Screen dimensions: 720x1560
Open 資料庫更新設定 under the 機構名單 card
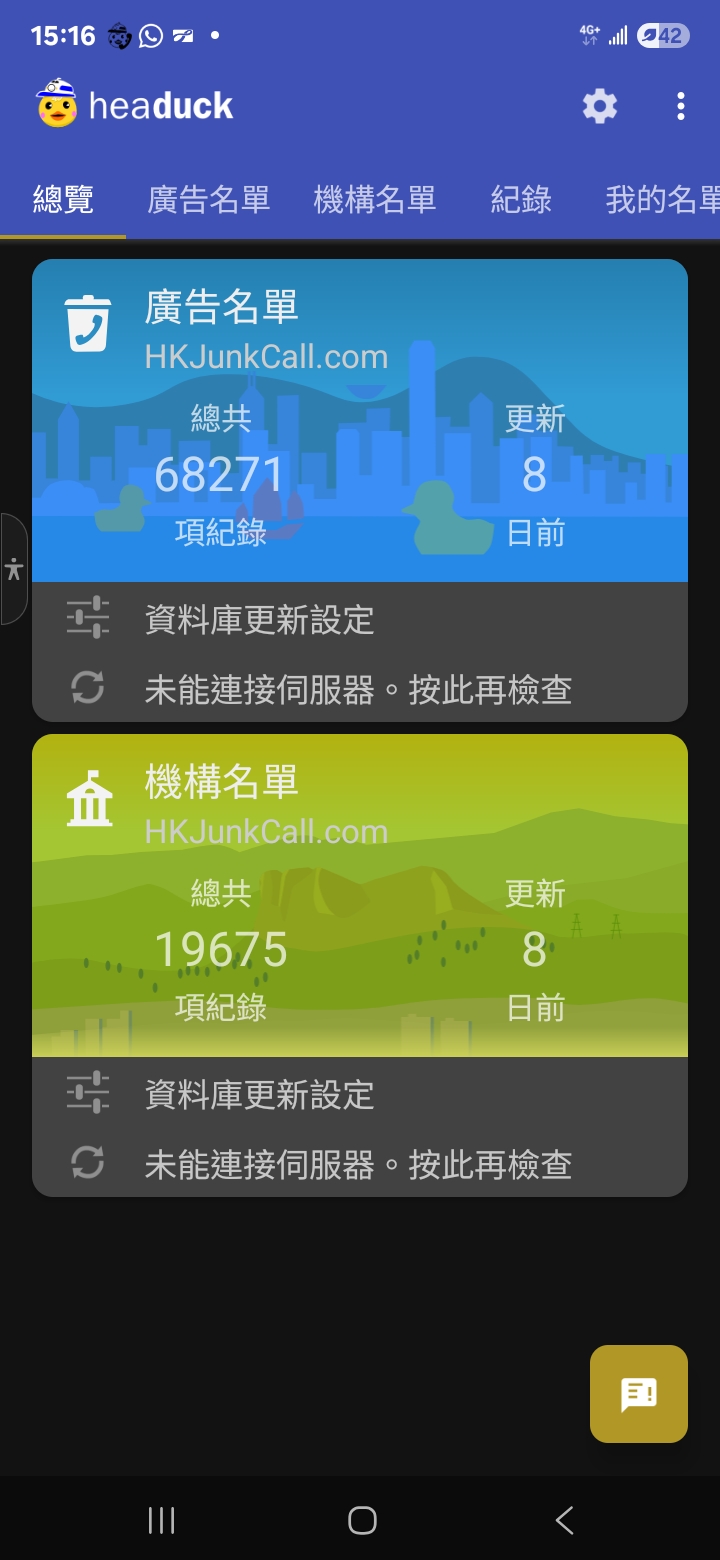pos(259,1095)
